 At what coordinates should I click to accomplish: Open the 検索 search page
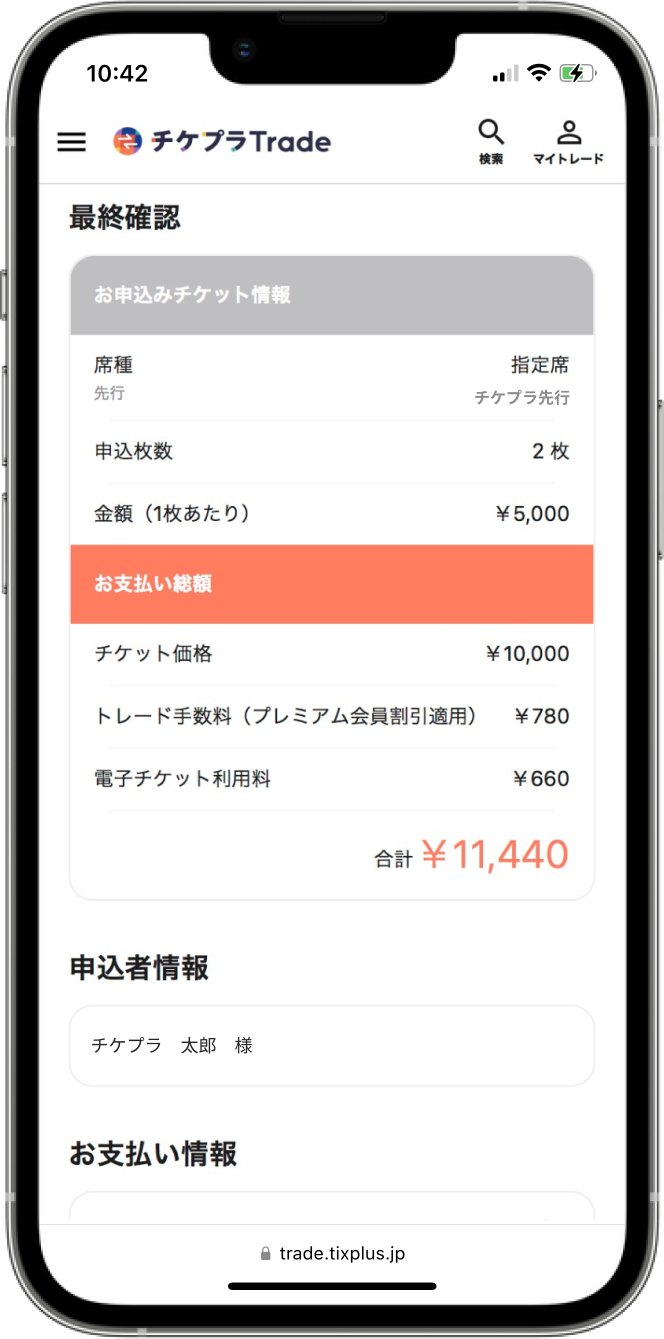491,141
